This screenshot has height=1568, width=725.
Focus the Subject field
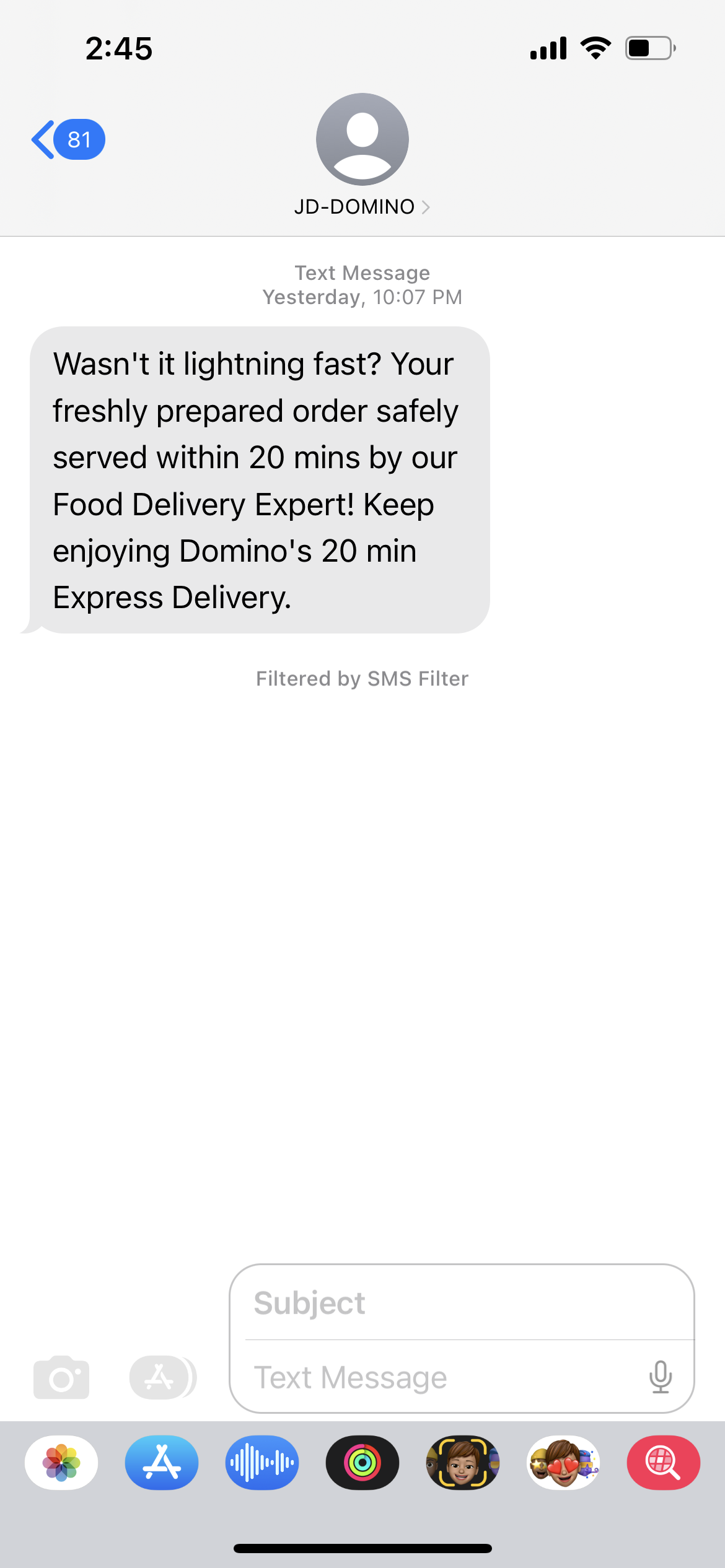click(x=462, y=1303)
